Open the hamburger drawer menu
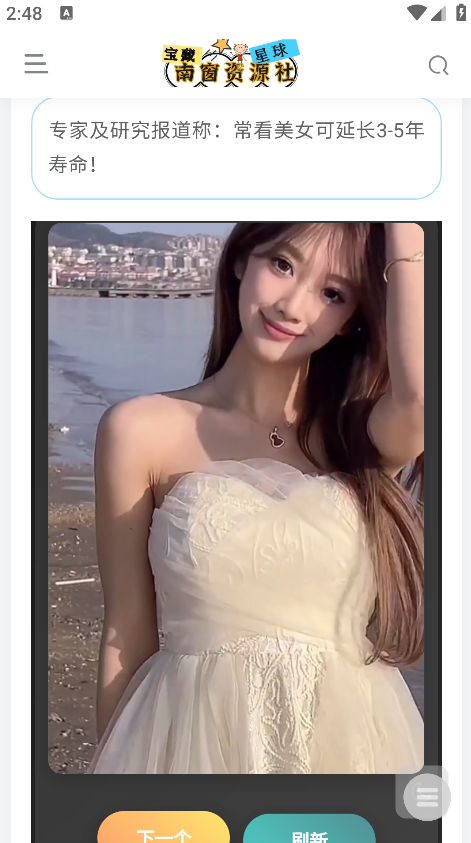The height and width of the screenshot is (843, 471). 36,64
